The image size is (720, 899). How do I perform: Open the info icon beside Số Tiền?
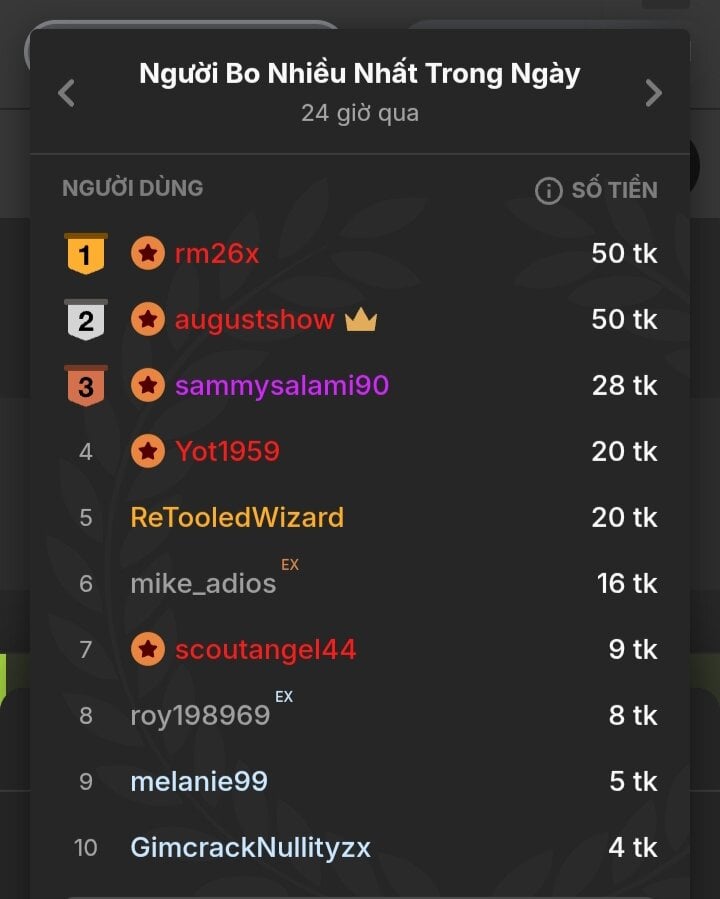point(548,190)
